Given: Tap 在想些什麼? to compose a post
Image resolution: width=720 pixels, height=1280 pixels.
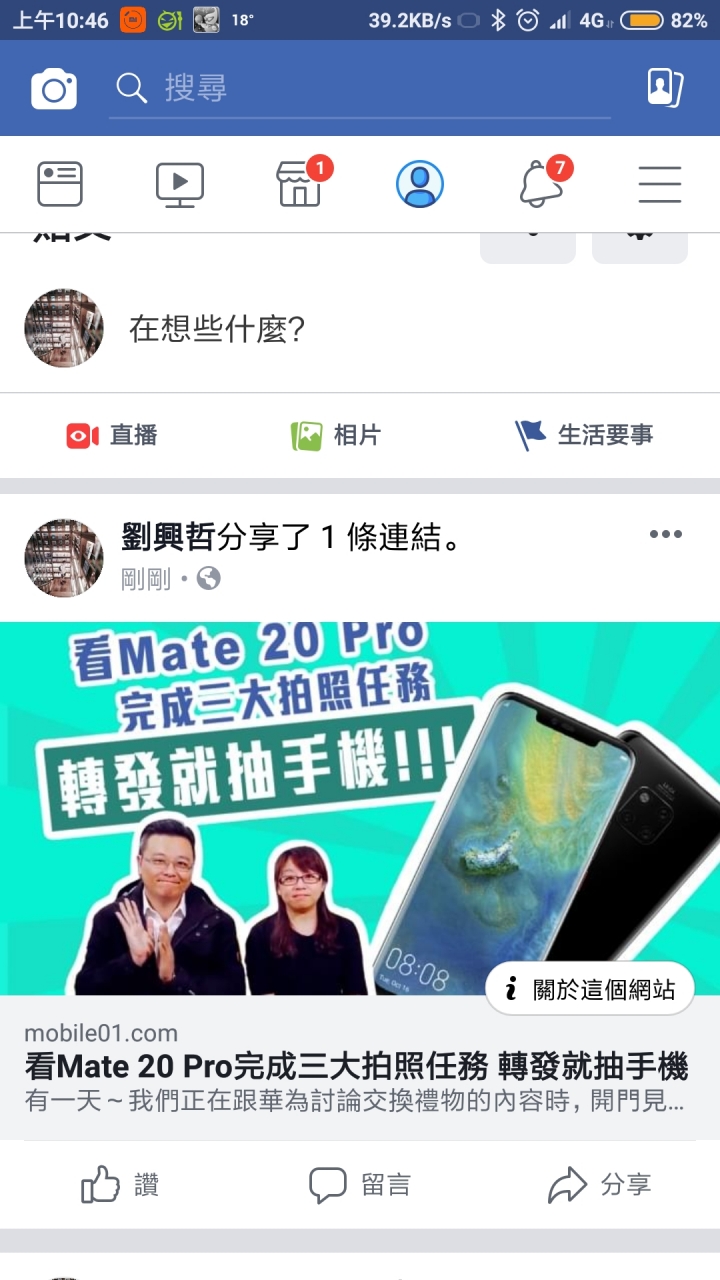Looking at the screenshot, I should coord(217,329).
